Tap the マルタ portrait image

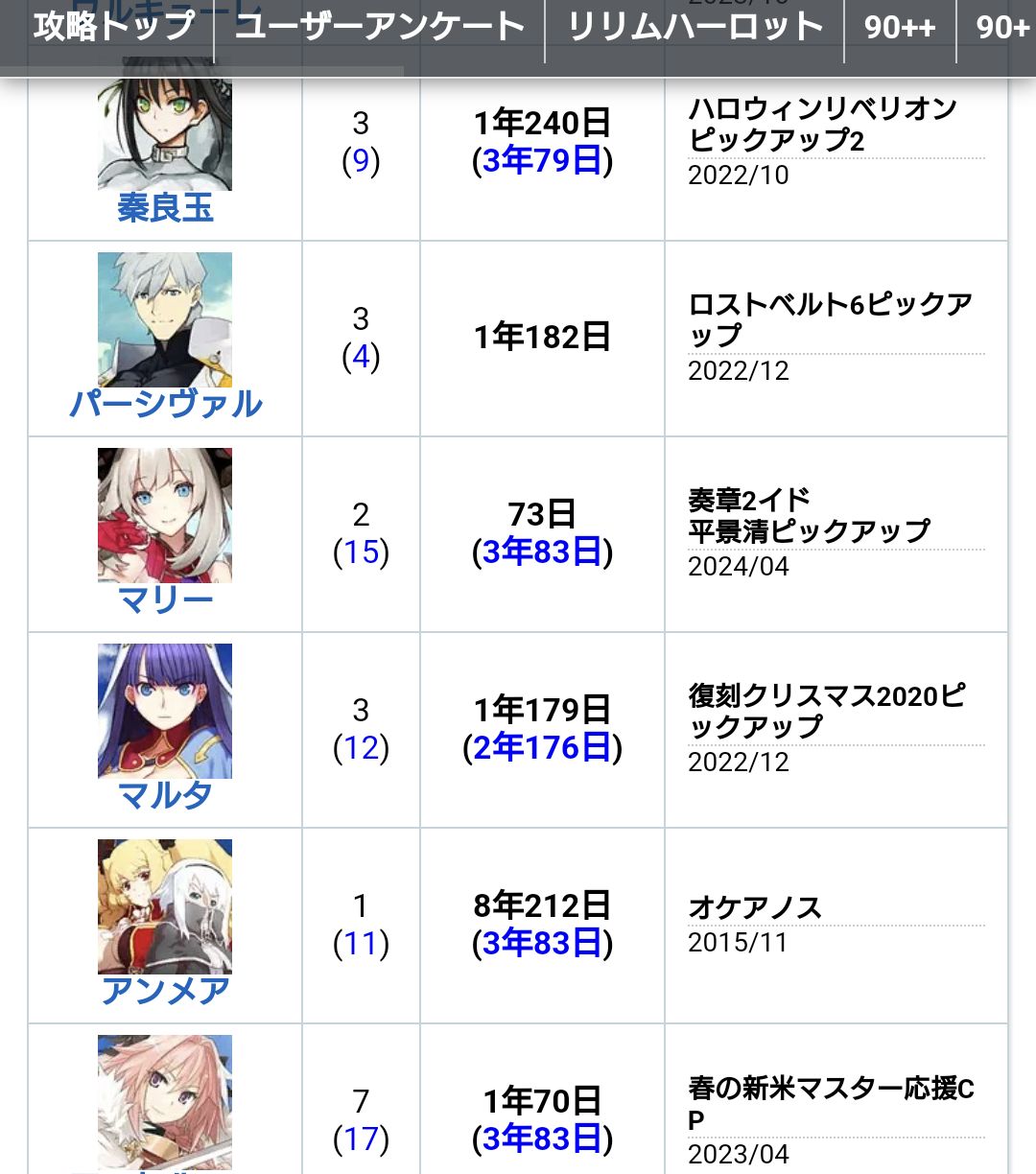tap(165, 711)
